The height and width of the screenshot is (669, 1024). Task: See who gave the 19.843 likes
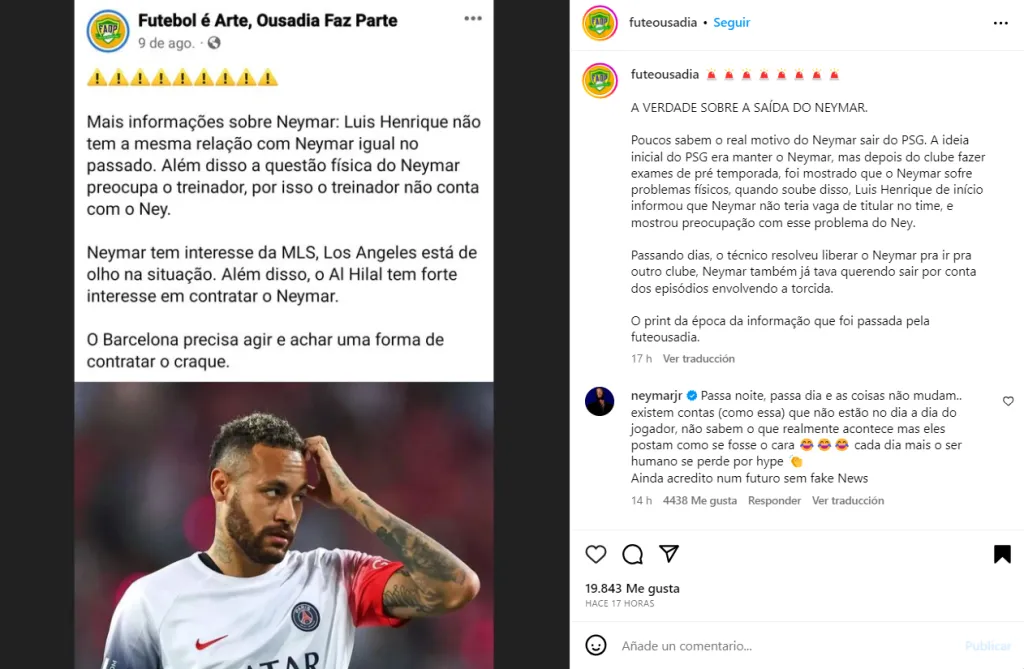pos(632,588)
